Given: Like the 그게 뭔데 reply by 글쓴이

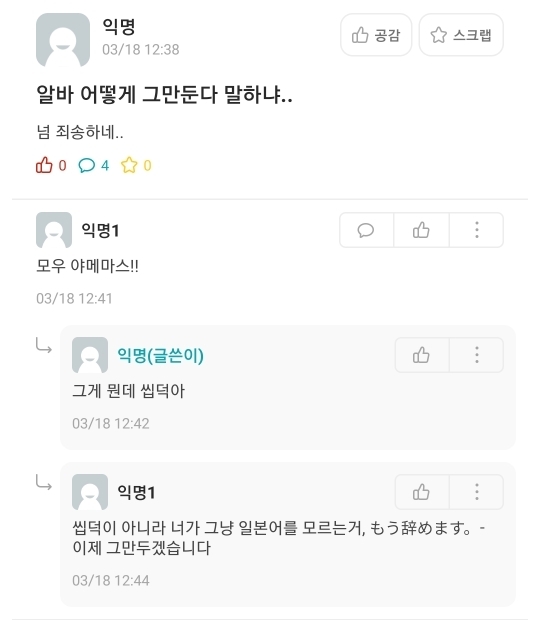Looking at the screenshot, I should (422, 355).
